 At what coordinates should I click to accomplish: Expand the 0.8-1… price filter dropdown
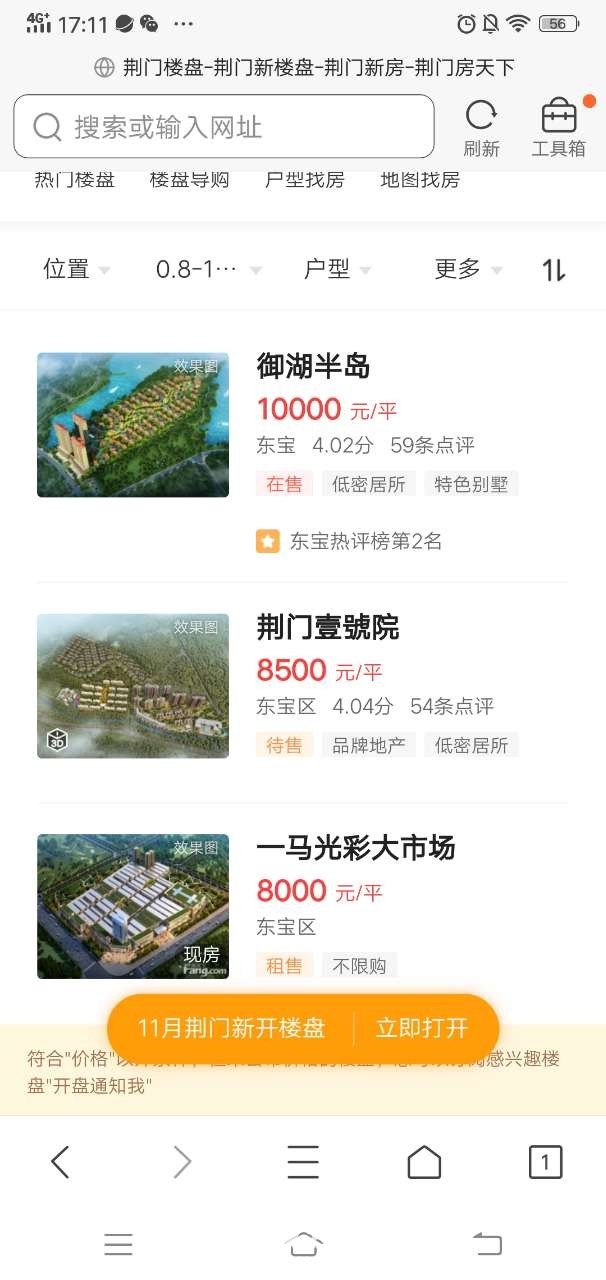[208, 269]
